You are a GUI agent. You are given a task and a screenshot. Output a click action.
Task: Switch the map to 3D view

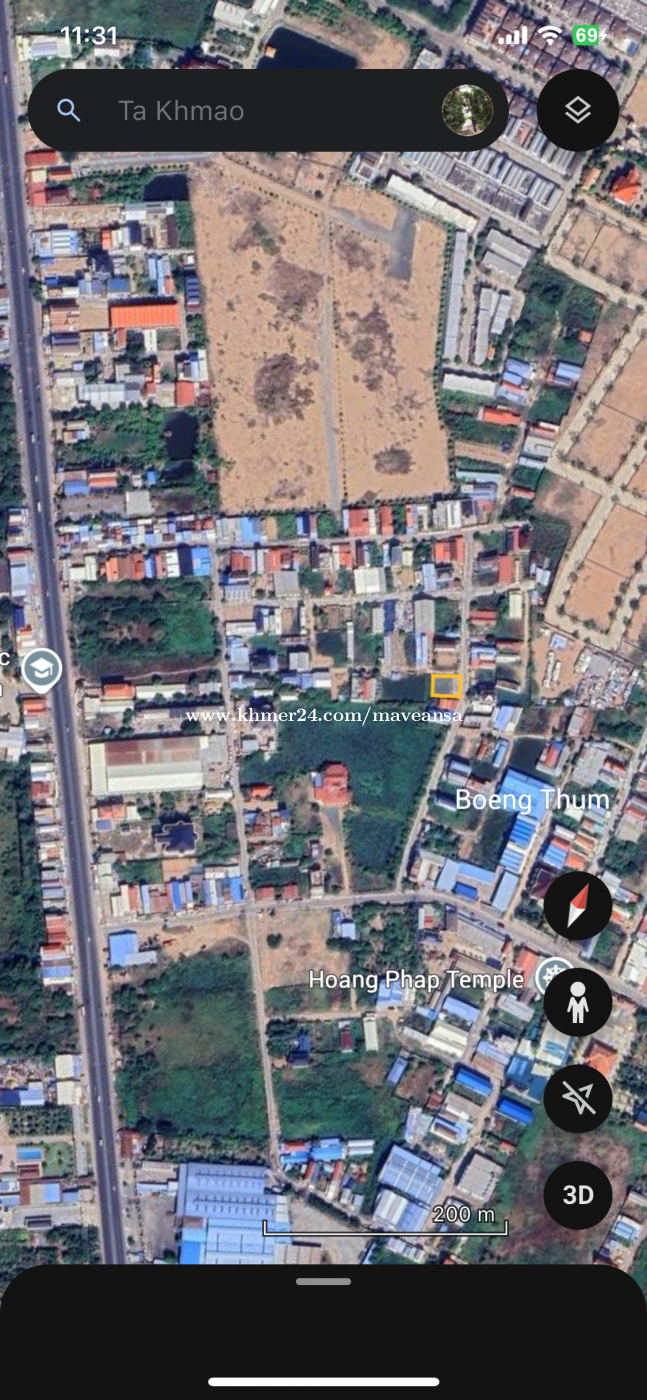point(578,1195)
